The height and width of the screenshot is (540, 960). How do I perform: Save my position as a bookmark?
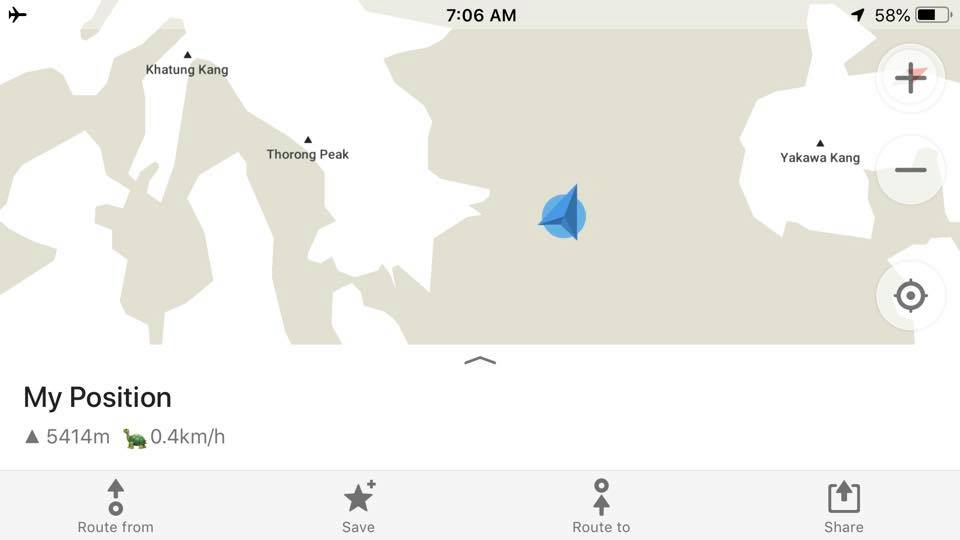358,506
